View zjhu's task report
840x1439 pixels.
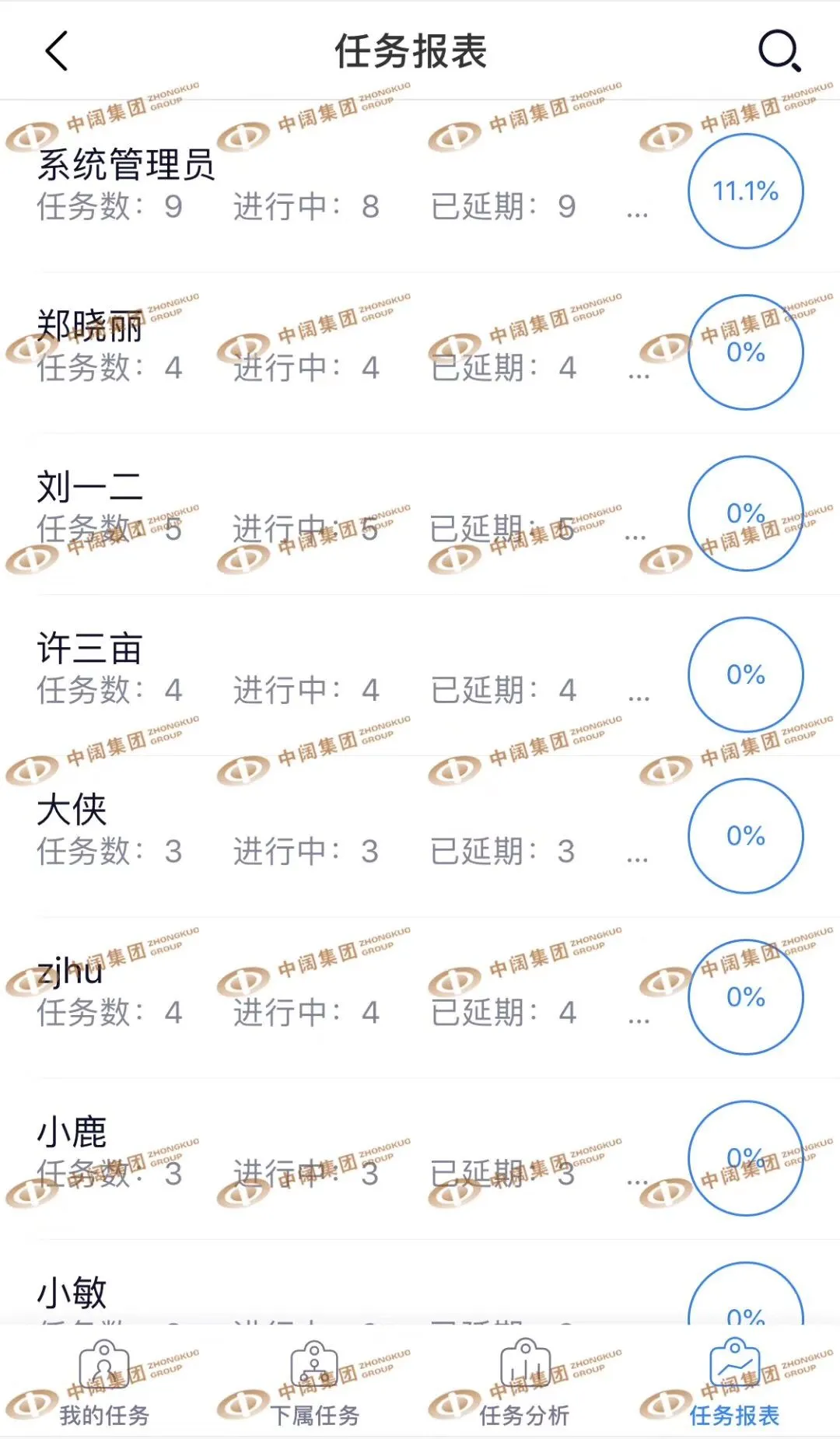point(342,993)
